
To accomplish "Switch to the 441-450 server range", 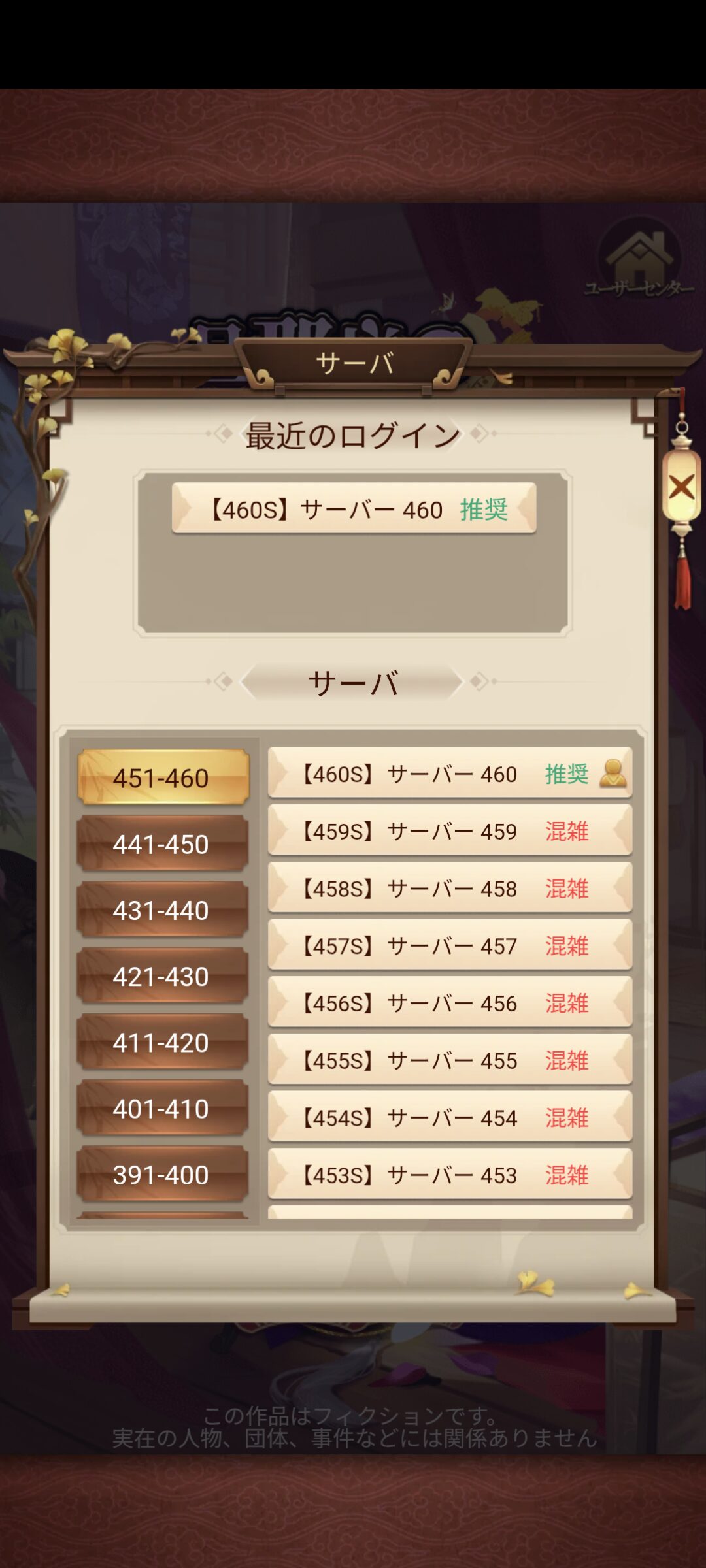I will tap(163, 843).
